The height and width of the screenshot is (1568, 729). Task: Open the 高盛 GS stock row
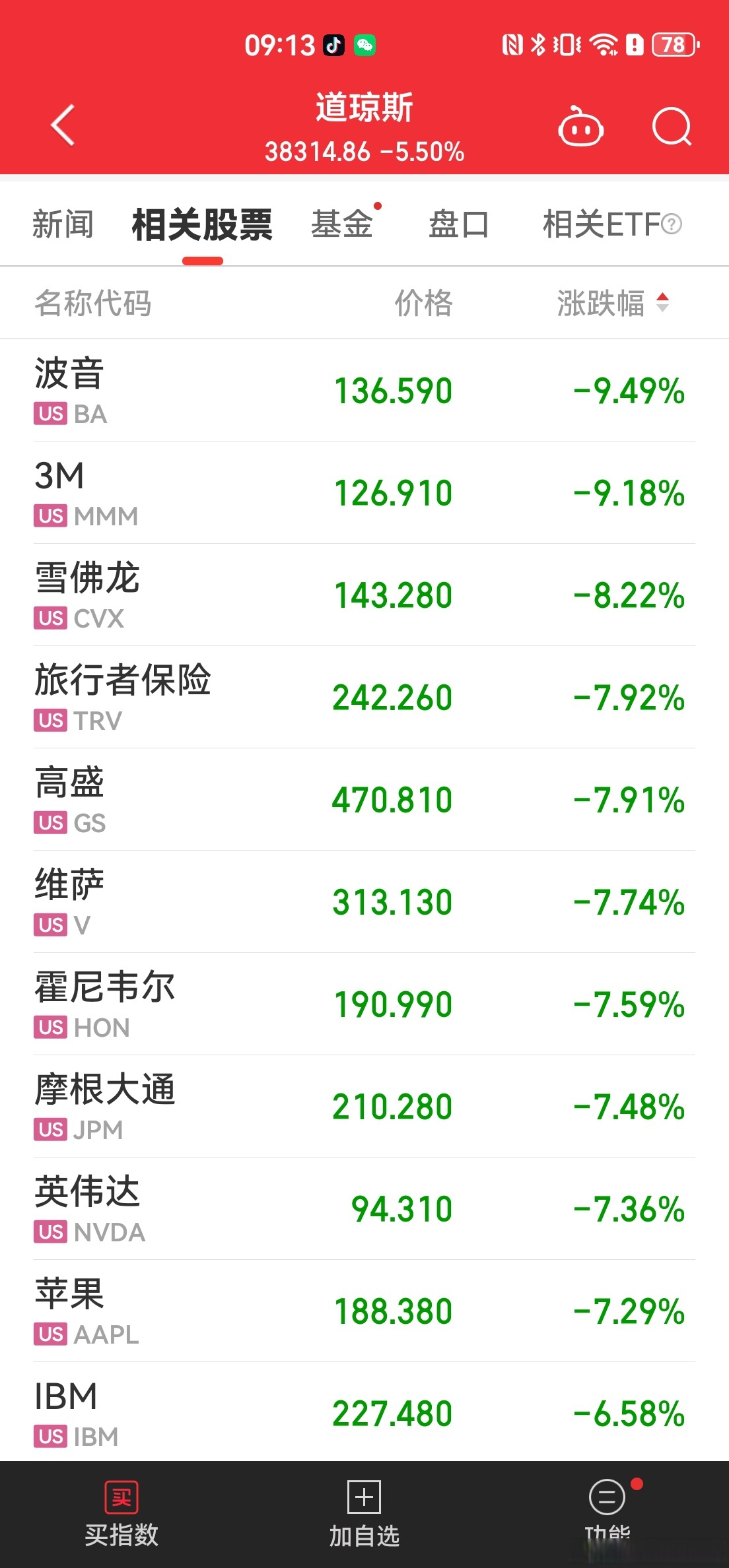click(x=363, y=800)
